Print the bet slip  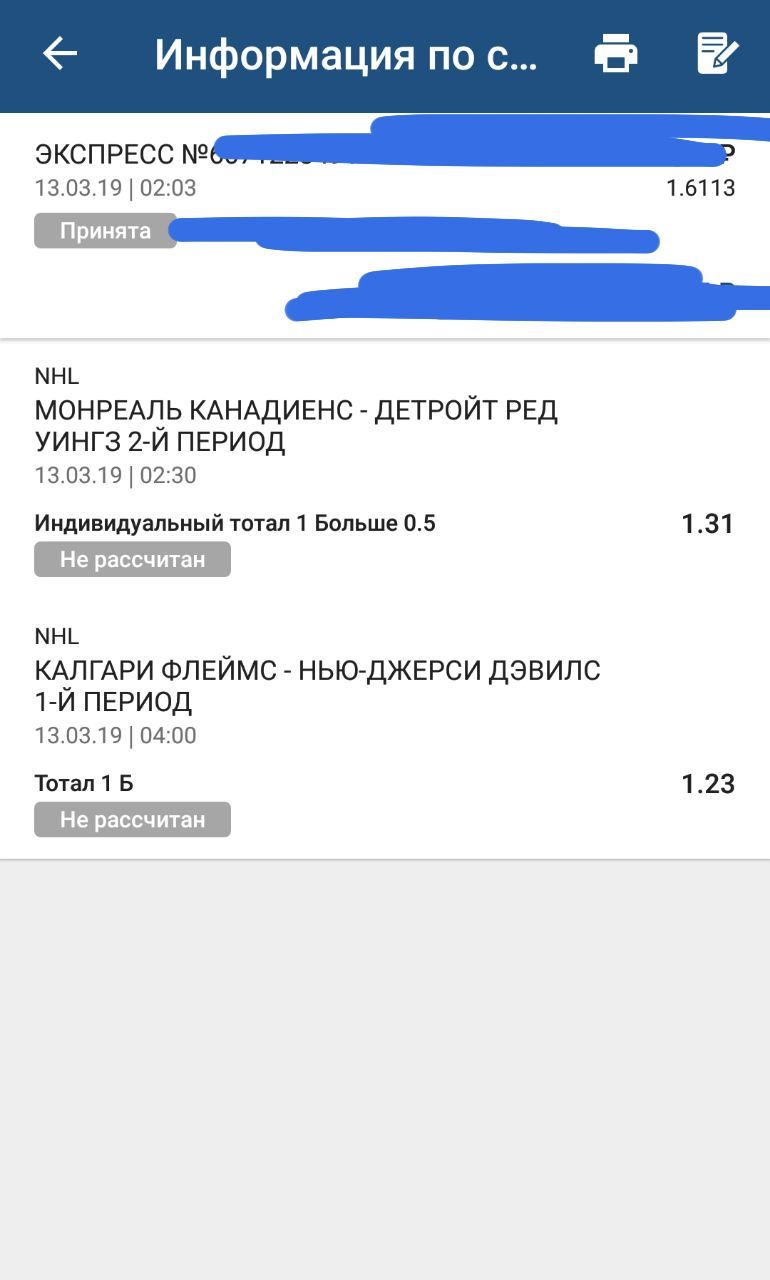[x=616, y=54]
